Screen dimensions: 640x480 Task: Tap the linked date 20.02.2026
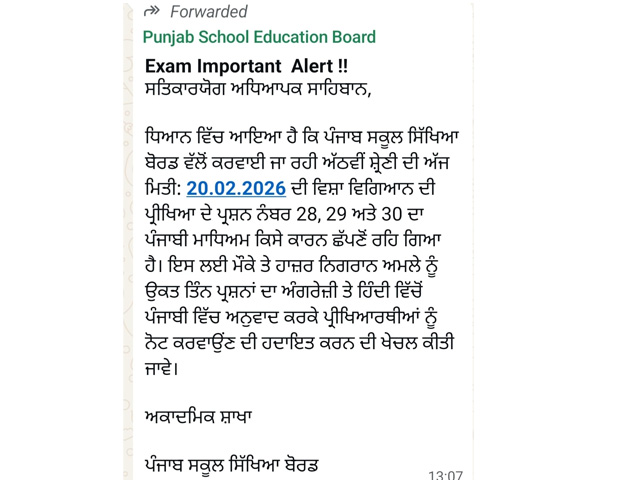click(236, 189)
